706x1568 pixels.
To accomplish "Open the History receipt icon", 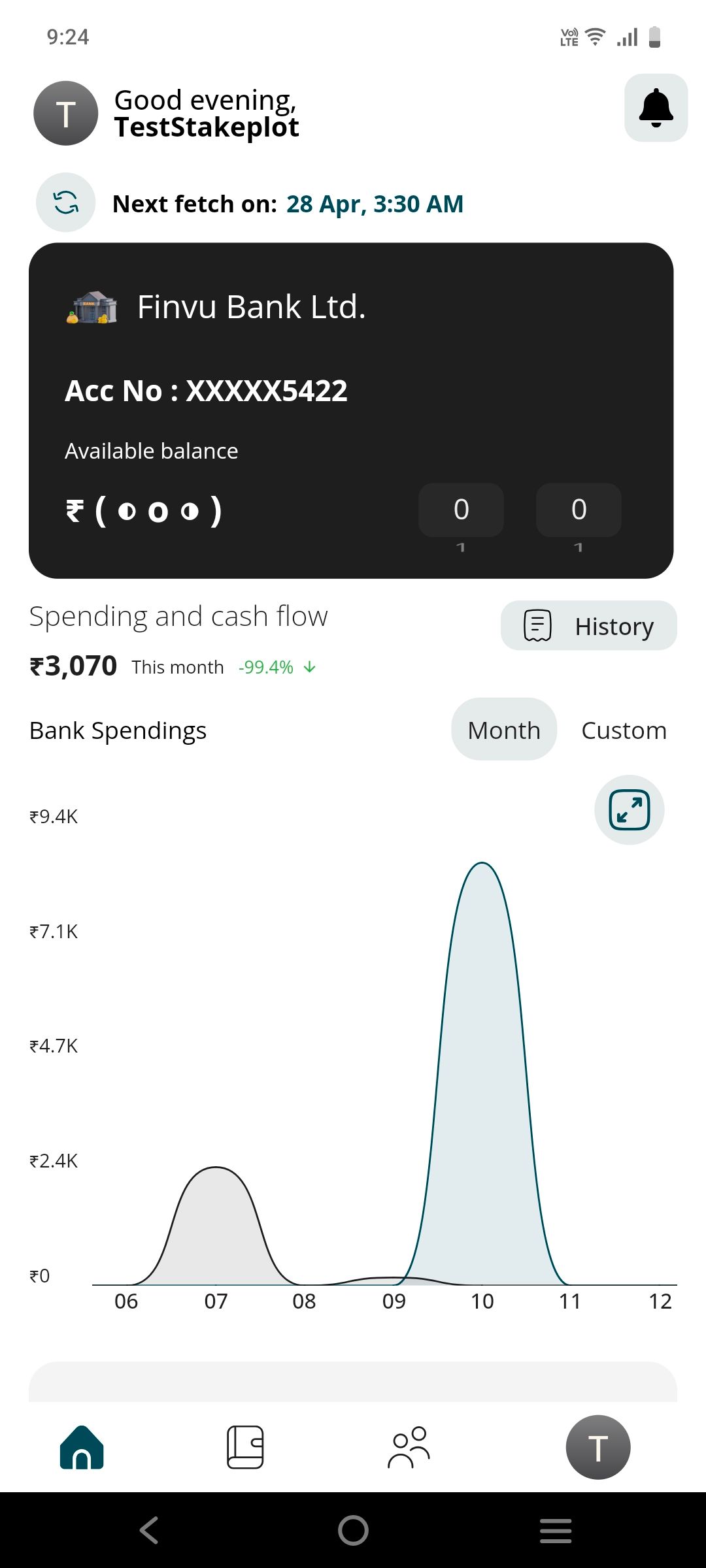I will point(536,625).
